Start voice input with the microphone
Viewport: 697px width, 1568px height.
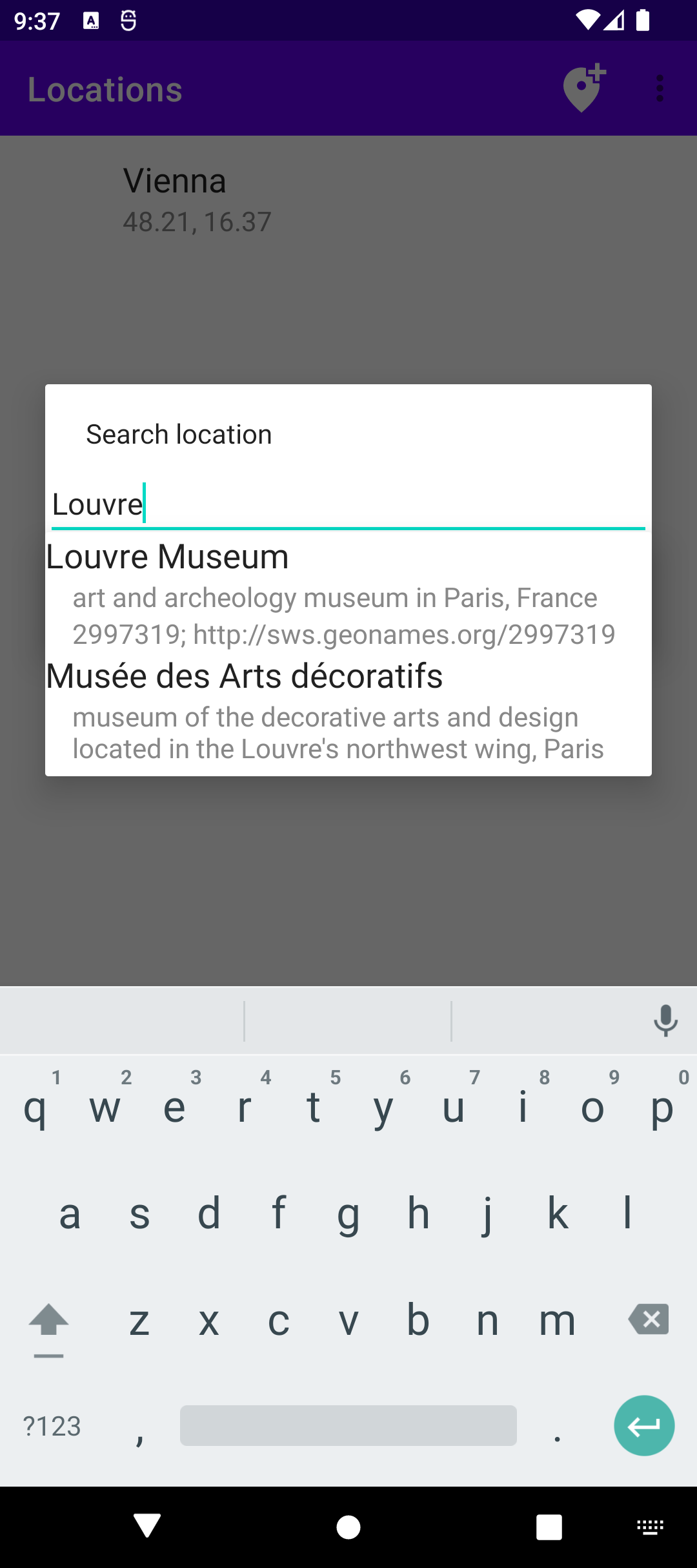665,1021
